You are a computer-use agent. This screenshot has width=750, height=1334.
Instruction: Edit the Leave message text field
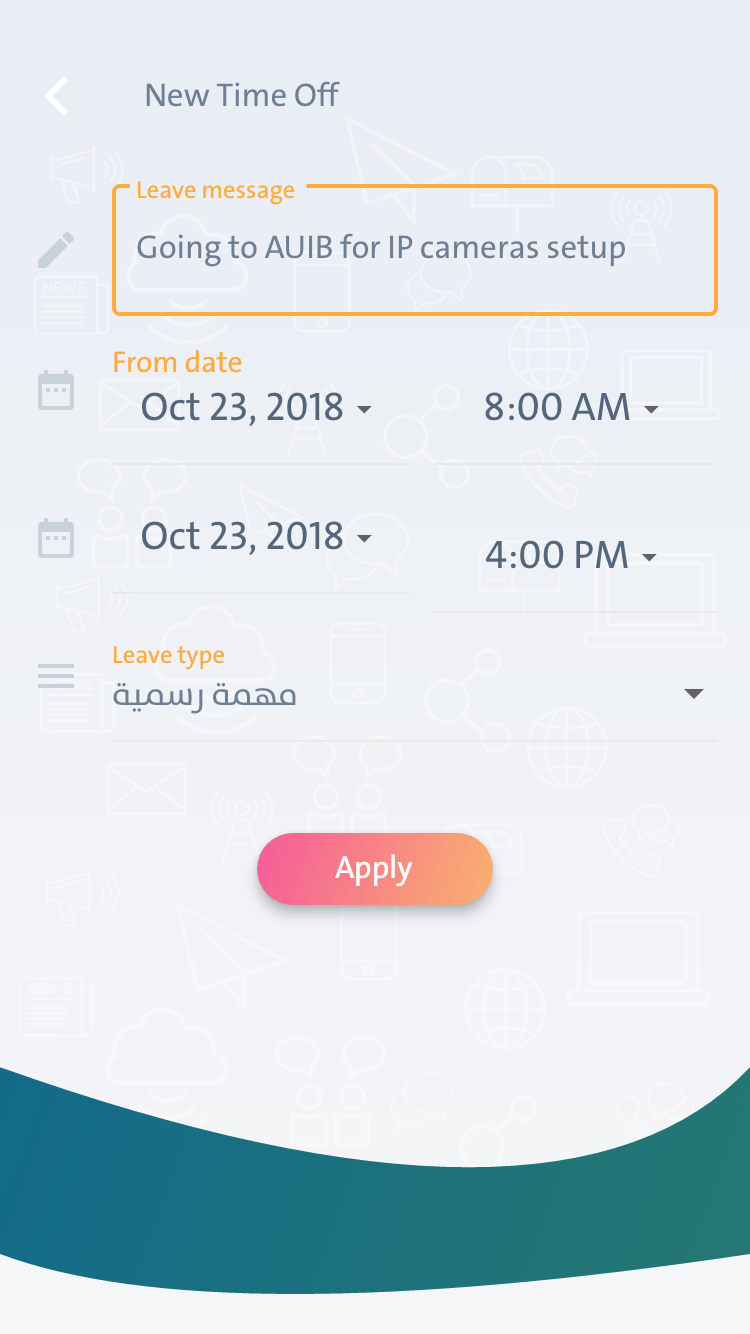coord(415,250)
